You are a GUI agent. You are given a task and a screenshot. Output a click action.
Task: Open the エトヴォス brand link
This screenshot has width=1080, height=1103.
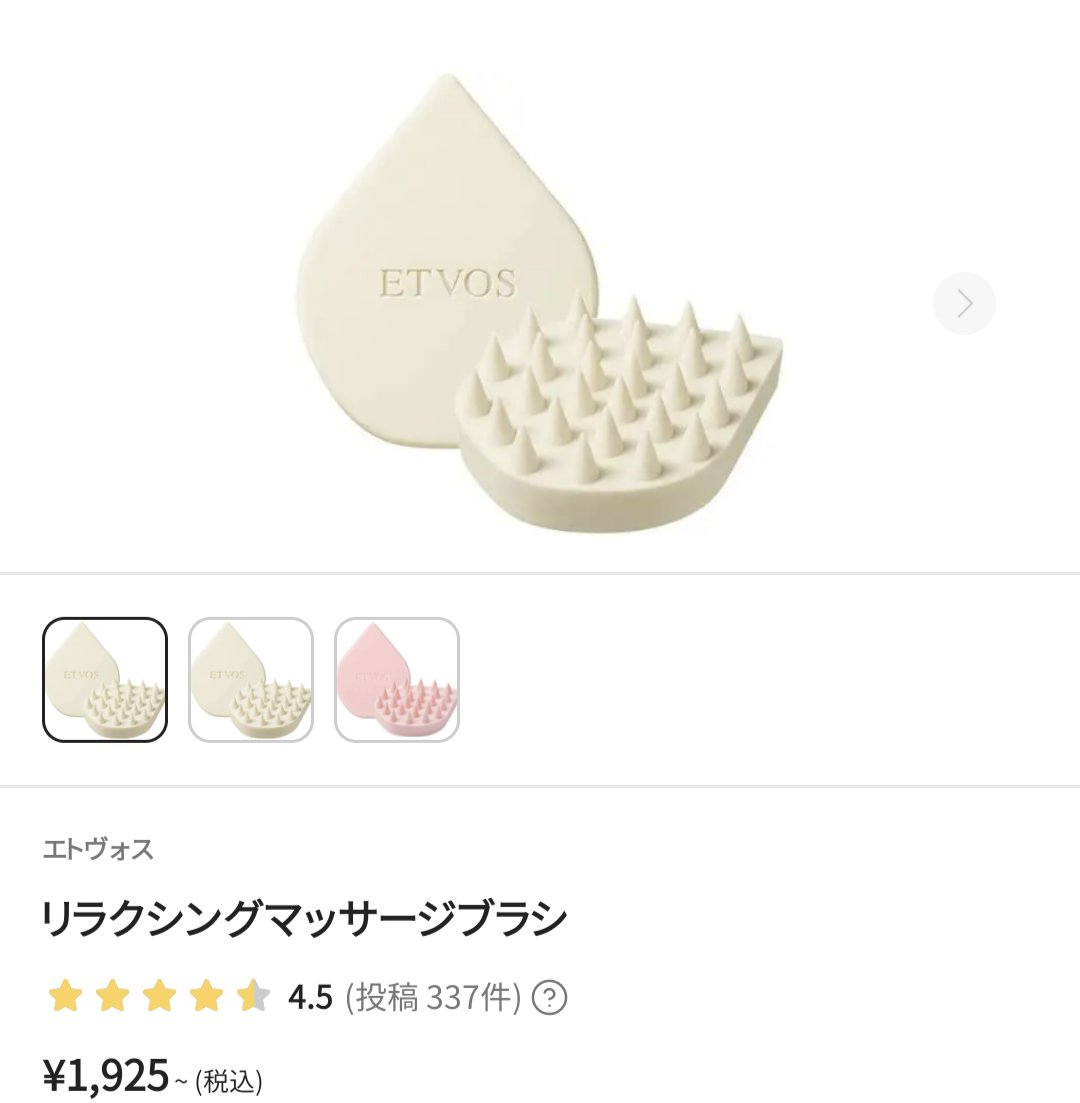pyautogui.click(x=100, y=849)
